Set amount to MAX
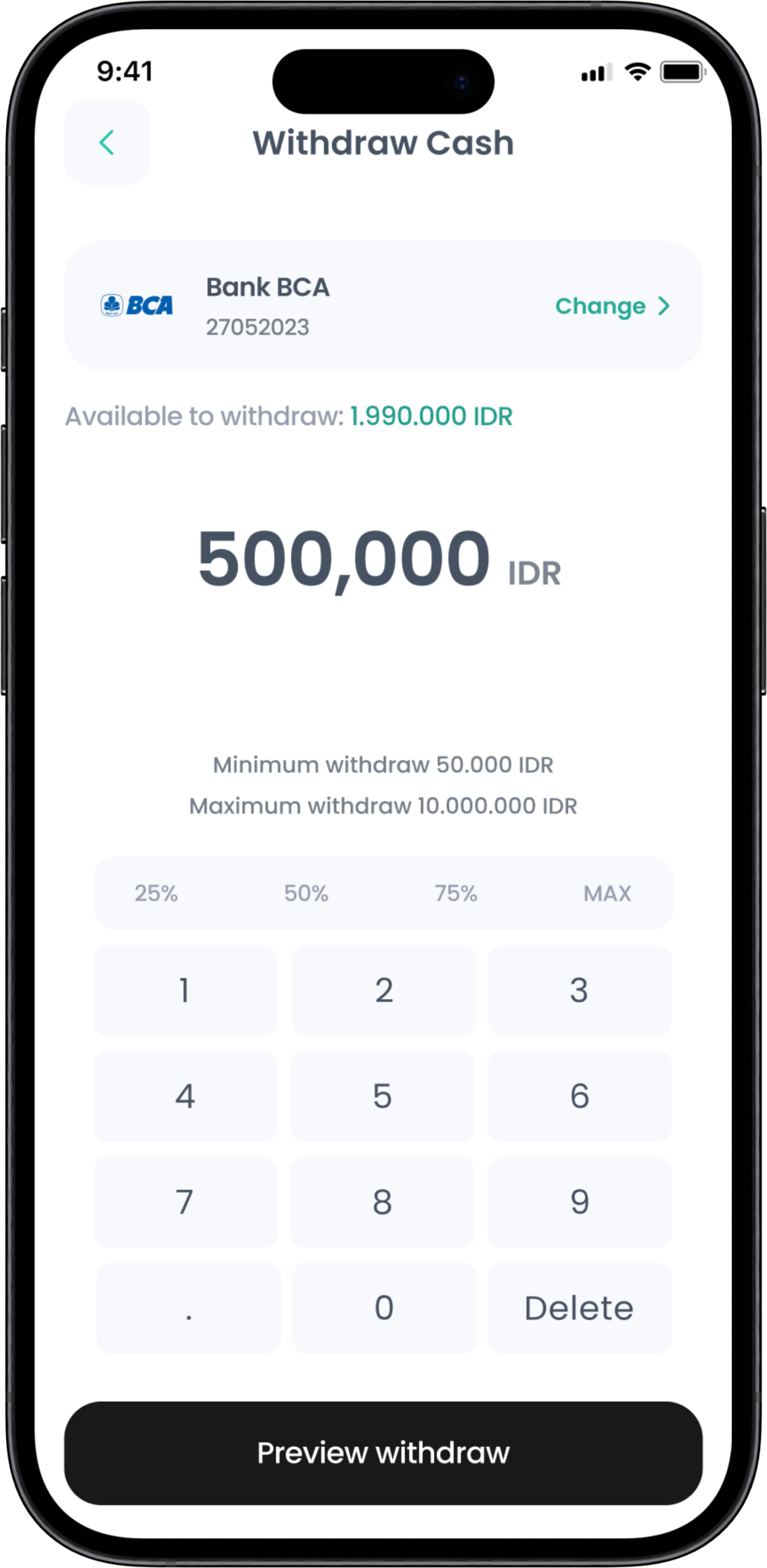 pyautogui.click(x=607, y=893)
